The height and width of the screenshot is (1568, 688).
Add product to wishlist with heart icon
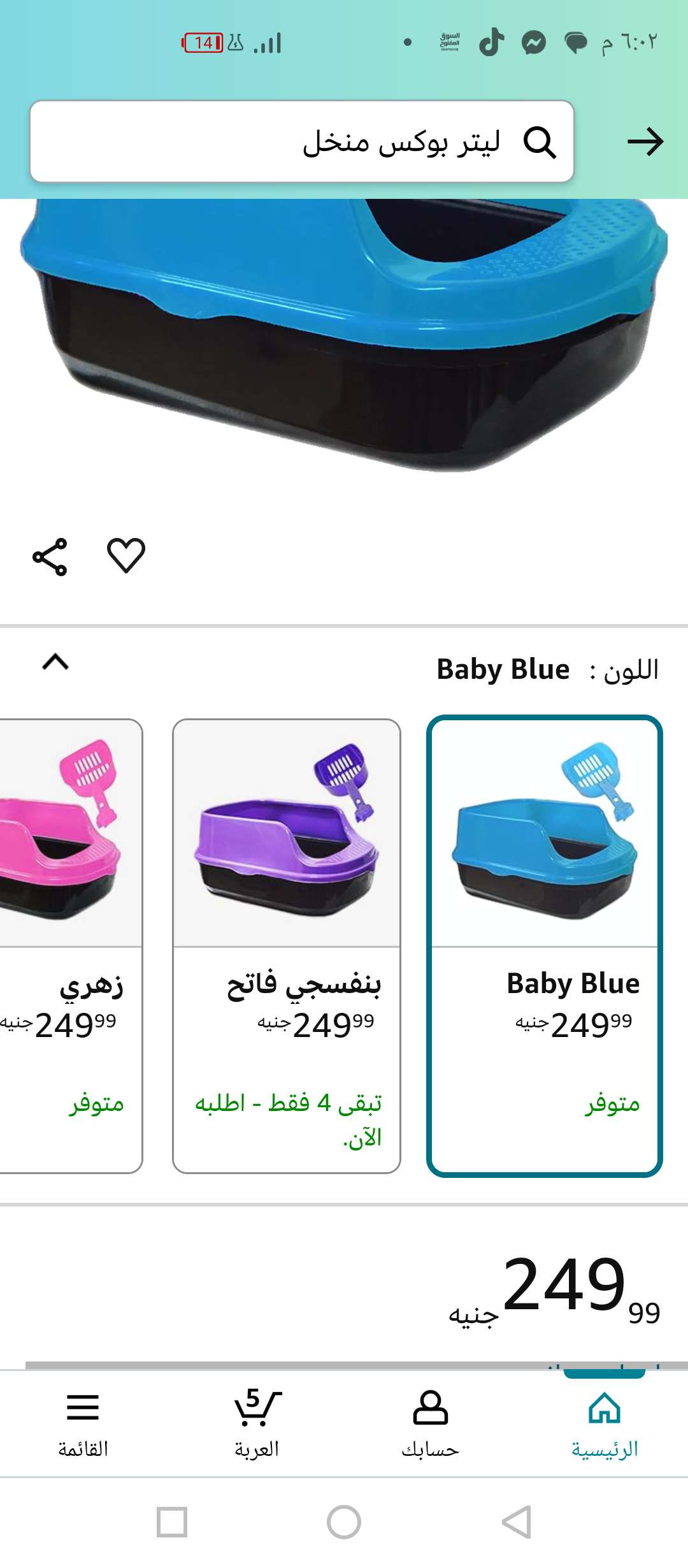tap(126, 555)
